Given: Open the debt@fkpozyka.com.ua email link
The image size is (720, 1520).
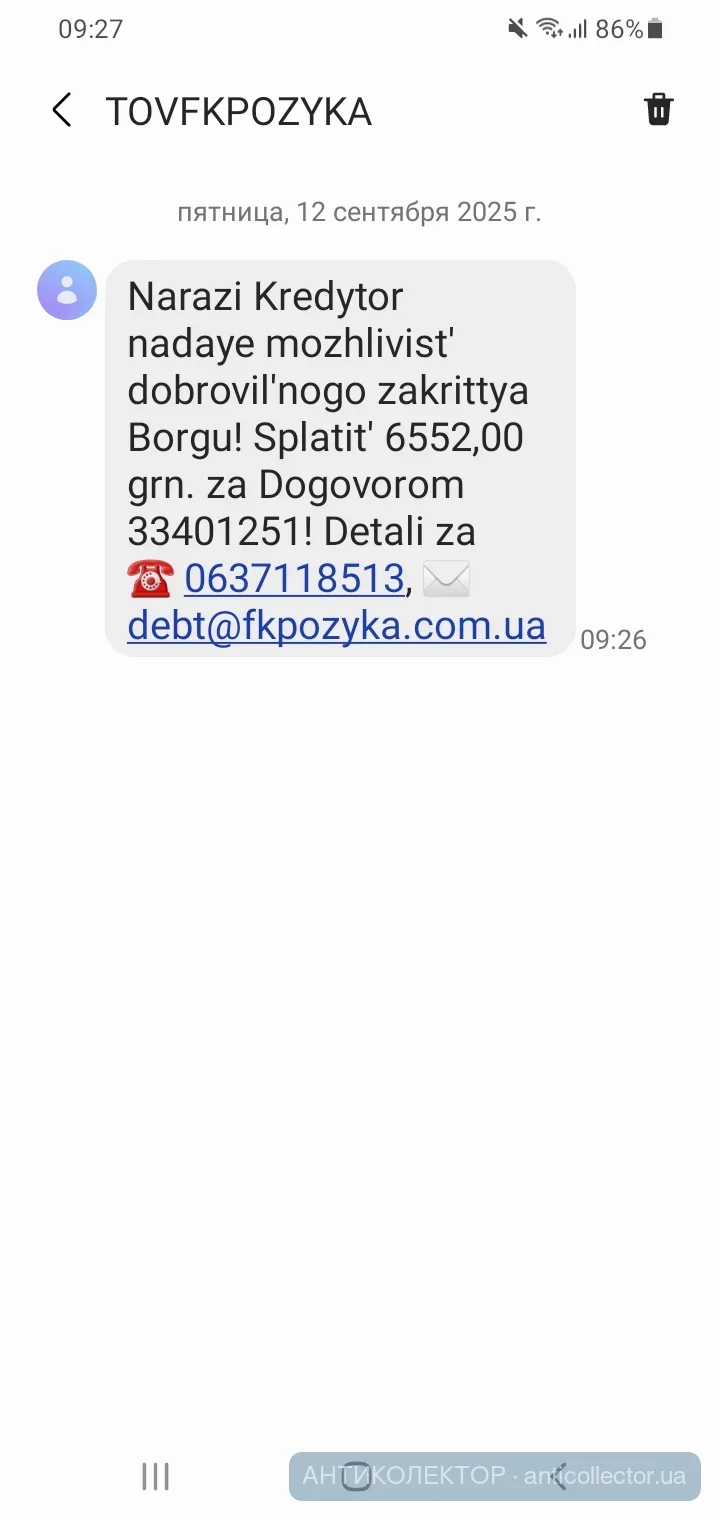Looking at the screenshot, I should [x=337, y=626].
